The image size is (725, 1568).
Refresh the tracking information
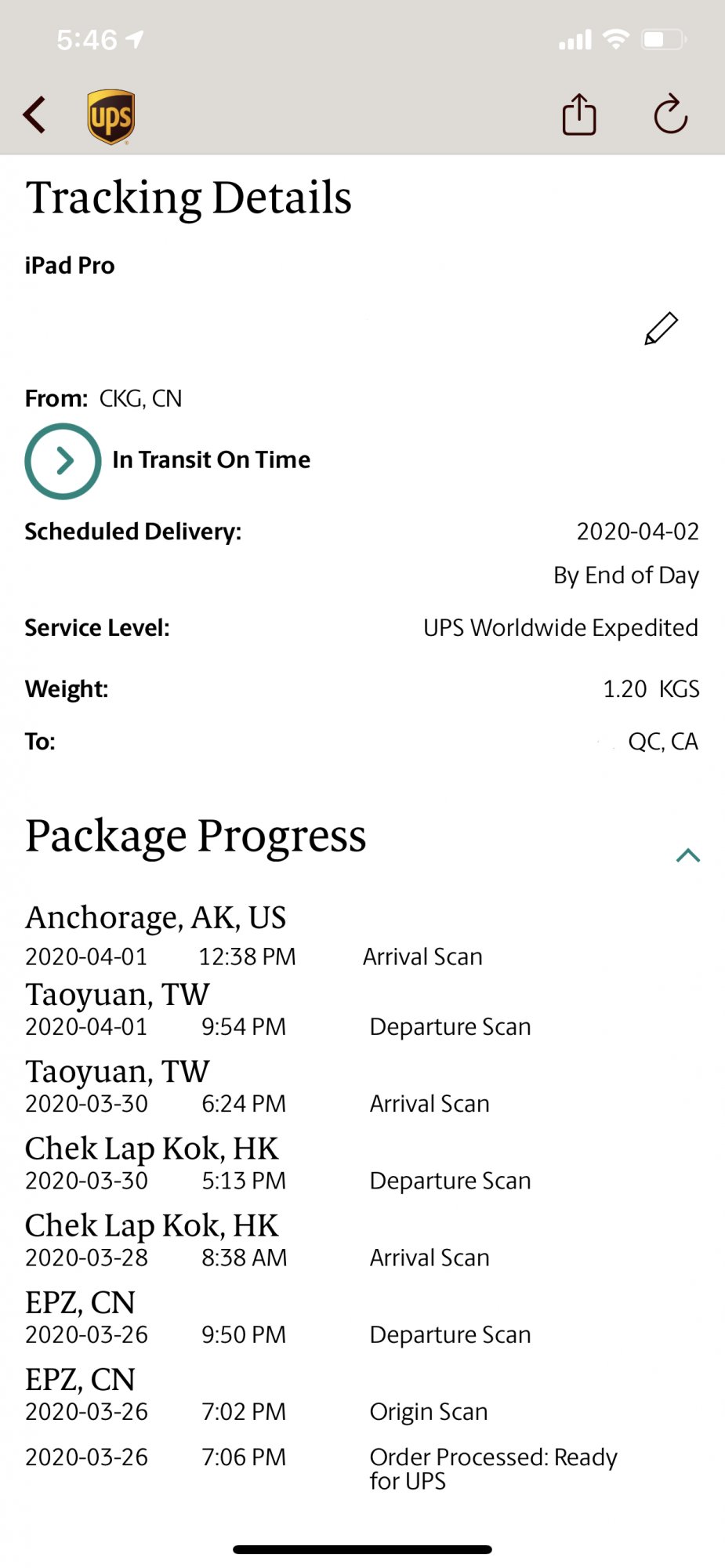[670, 114]
